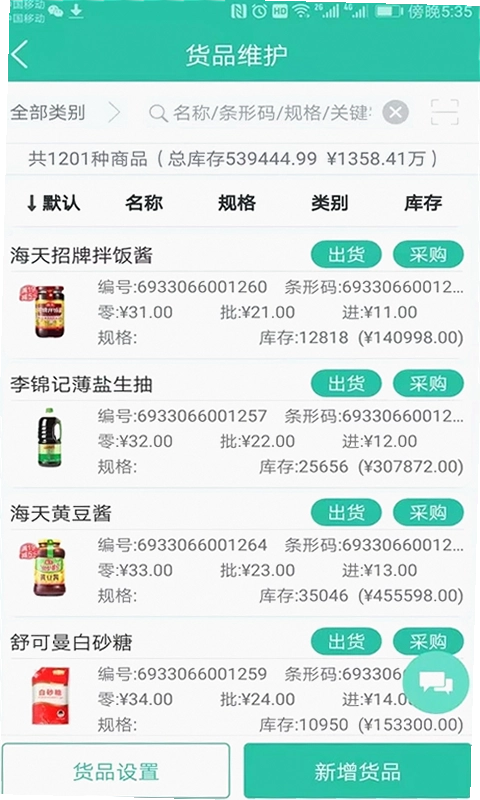Go back from 货品维护 page
Screen dimensions: 480x800
pos(20,54)
